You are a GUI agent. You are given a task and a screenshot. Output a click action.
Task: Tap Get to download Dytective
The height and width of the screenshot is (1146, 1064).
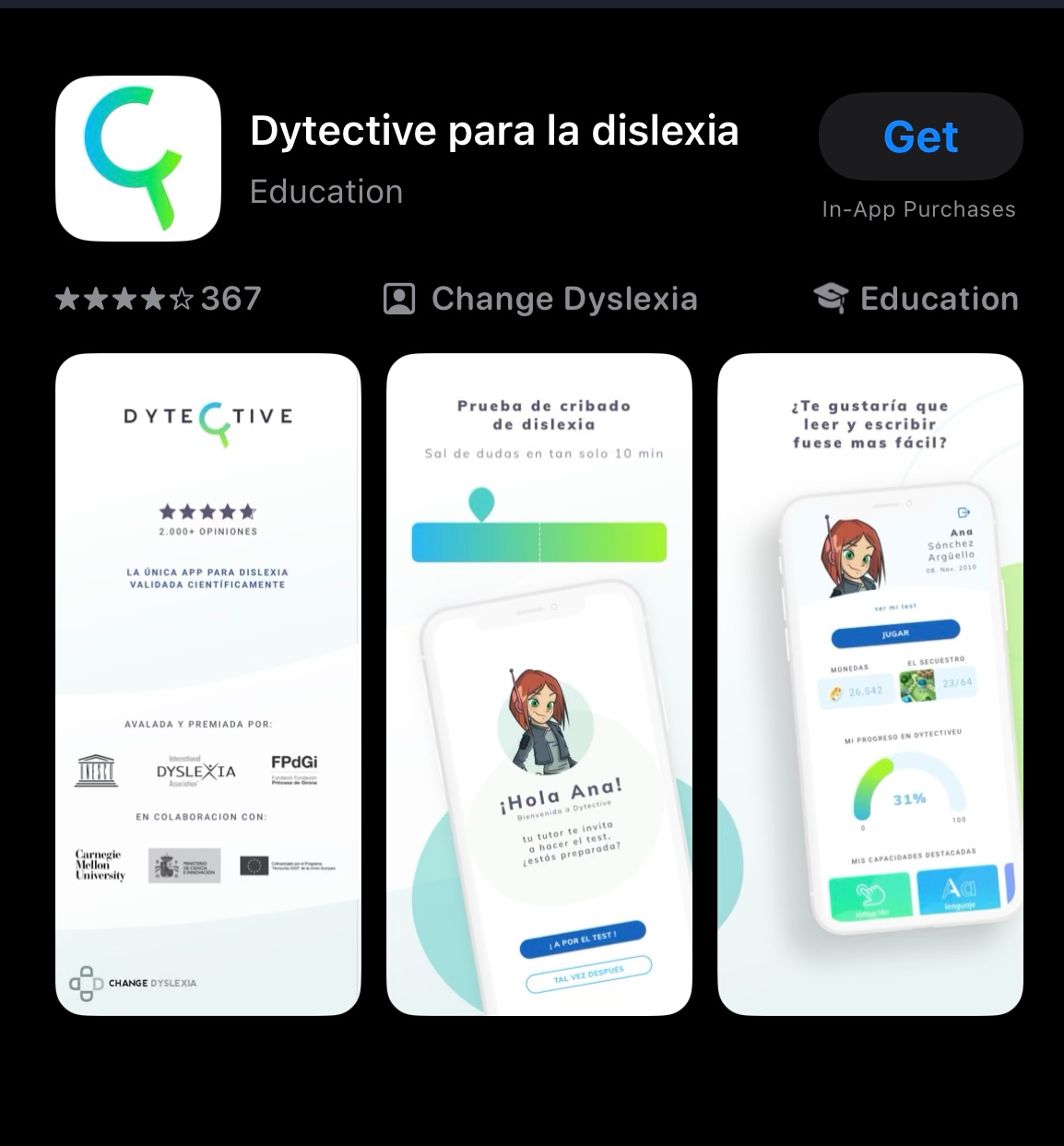click(920, 136)
